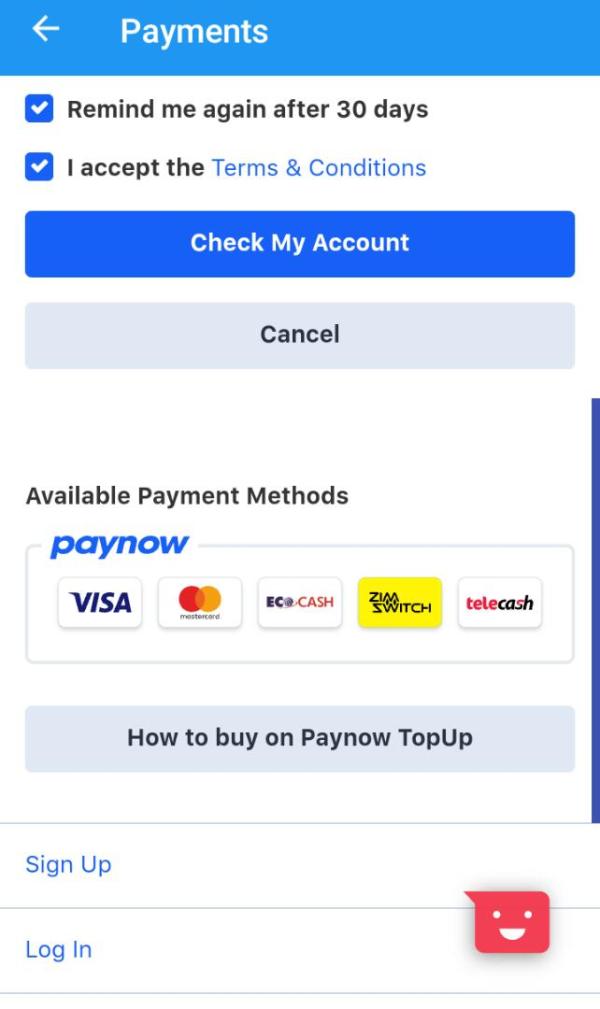The height and width of the screenshot is (1009, 600).
Task: Open the Sign Up row
Action: point(68,865)
